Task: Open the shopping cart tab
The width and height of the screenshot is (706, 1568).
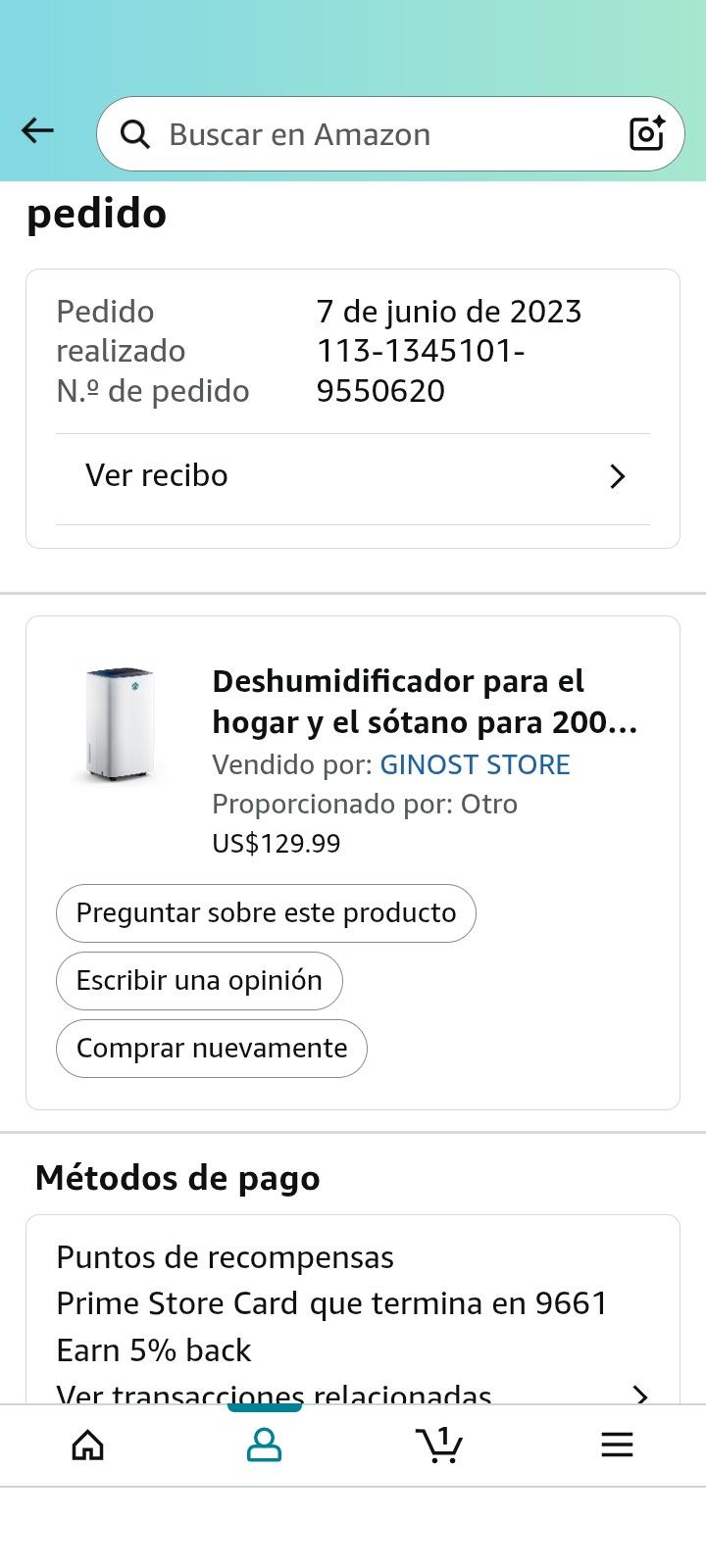Action: tap(439, 1445)
